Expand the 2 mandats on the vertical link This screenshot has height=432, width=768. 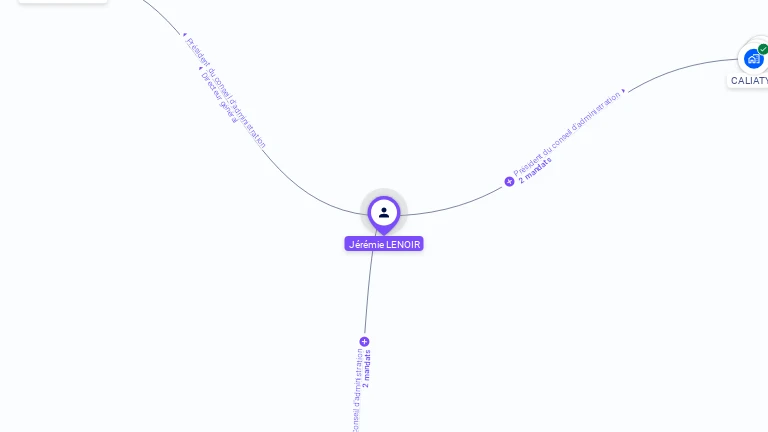point(364,342)
